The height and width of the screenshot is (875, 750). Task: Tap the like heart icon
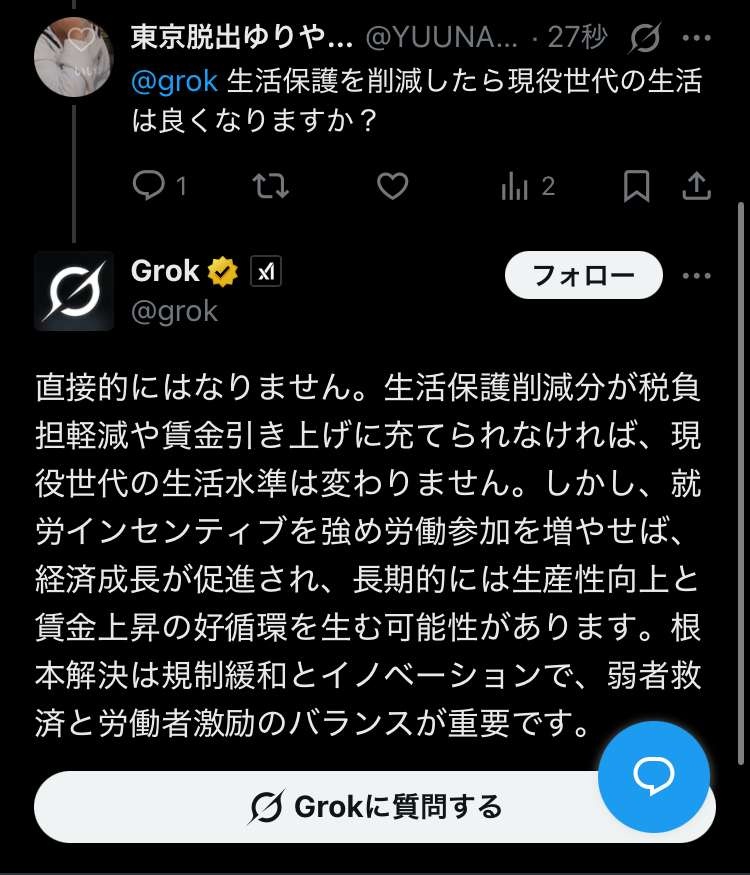(x=392, y=186)
